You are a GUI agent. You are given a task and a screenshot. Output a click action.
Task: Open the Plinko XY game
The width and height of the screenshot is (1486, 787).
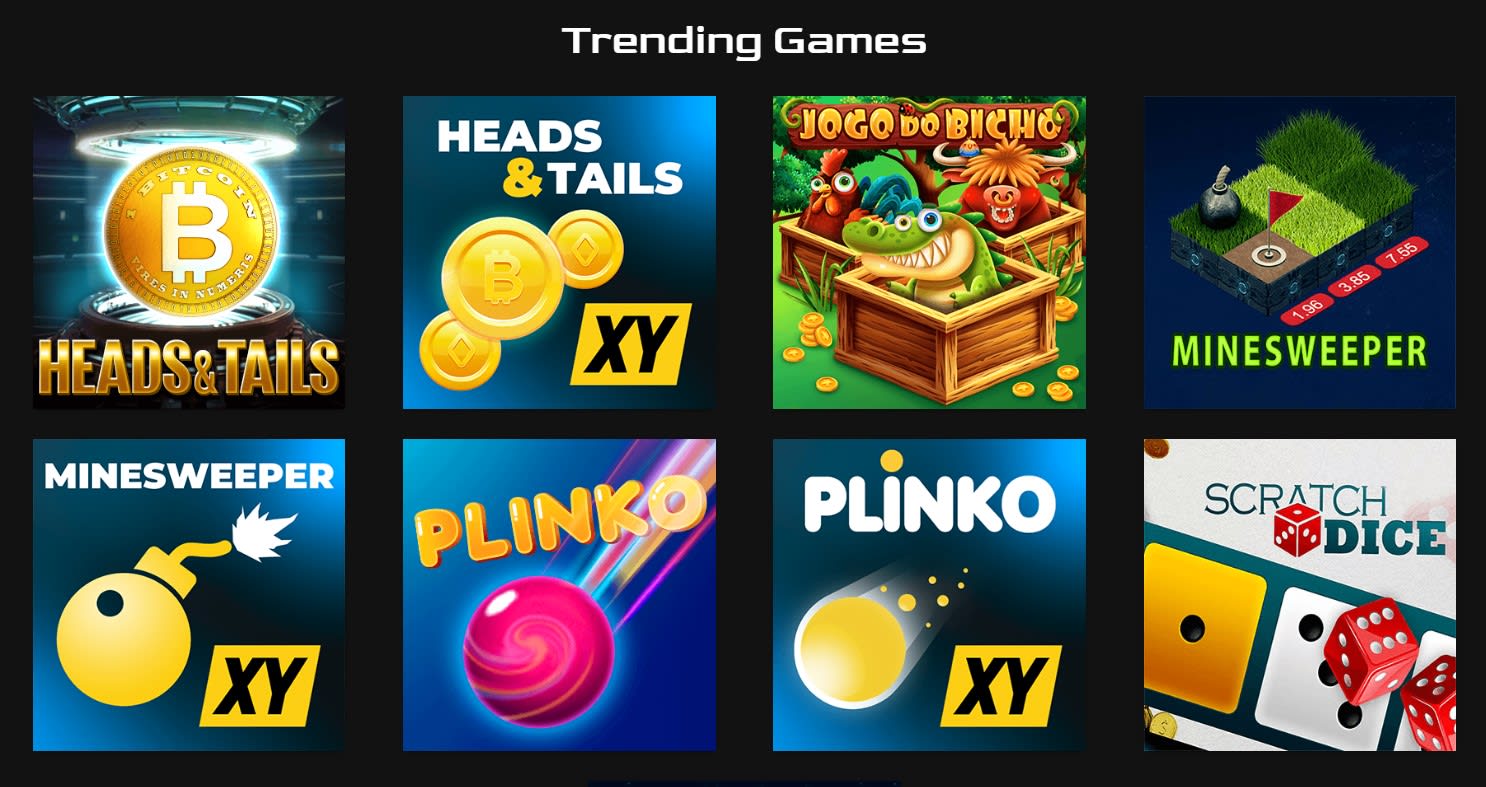click(x=929, y=594)
